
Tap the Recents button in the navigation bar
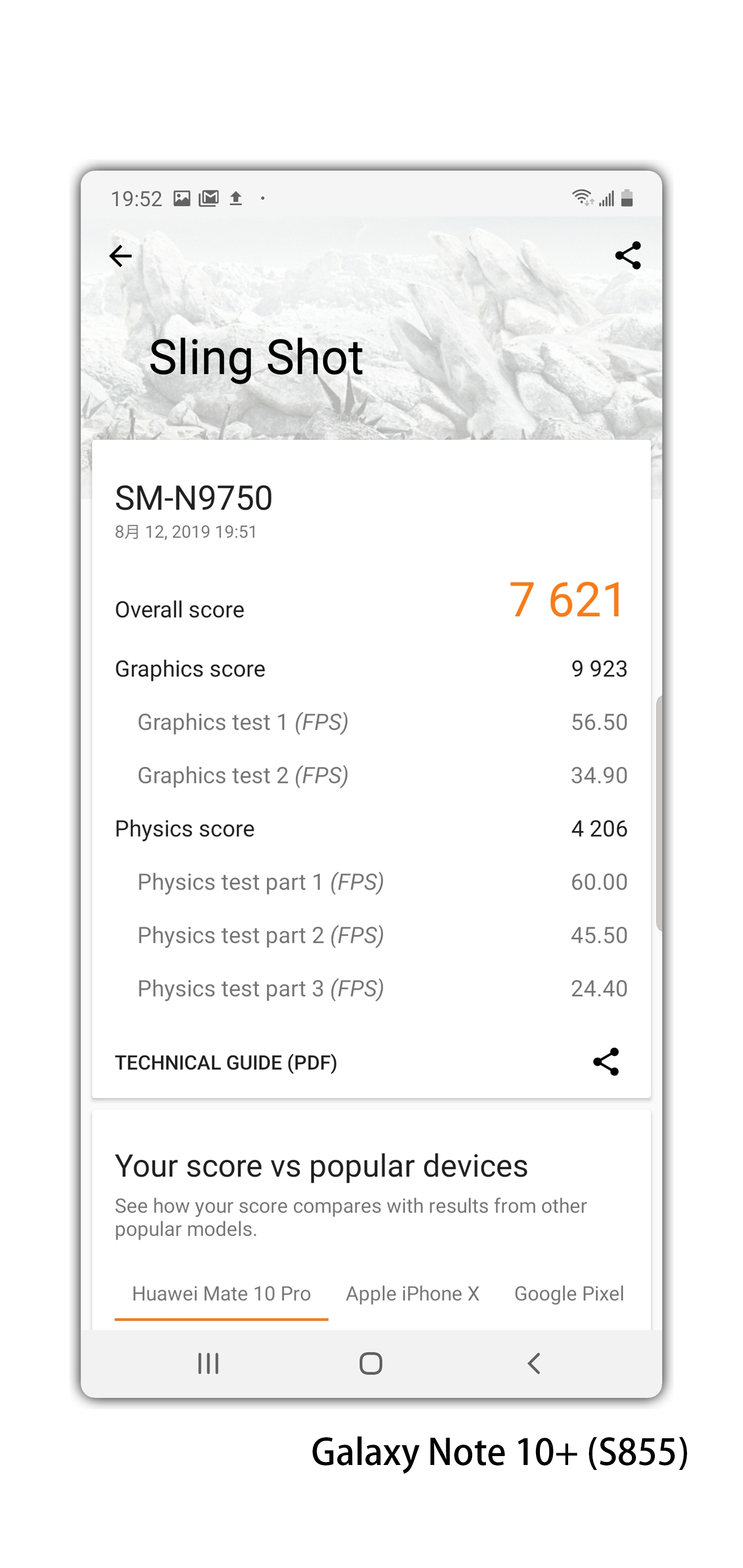tap(208, 1364)
